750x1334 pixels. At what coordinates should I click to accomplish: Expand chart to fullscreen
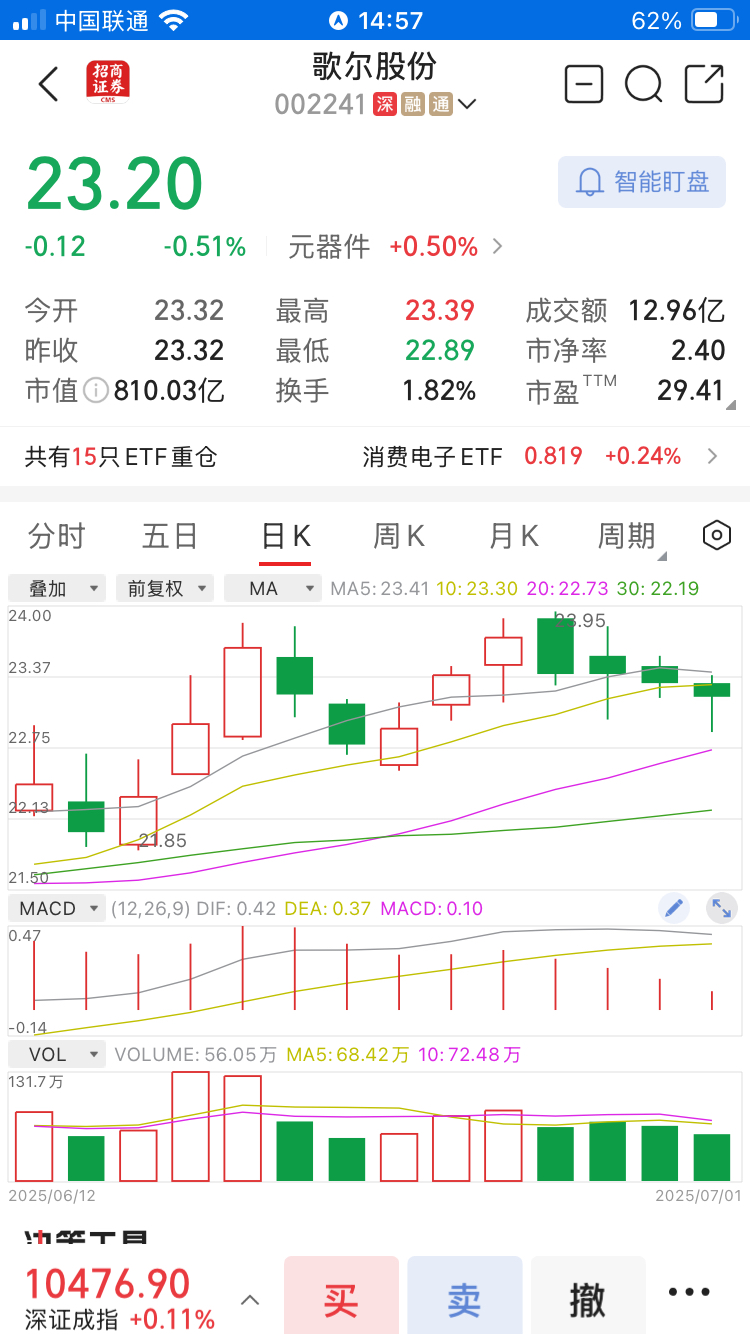click(721, 908)
